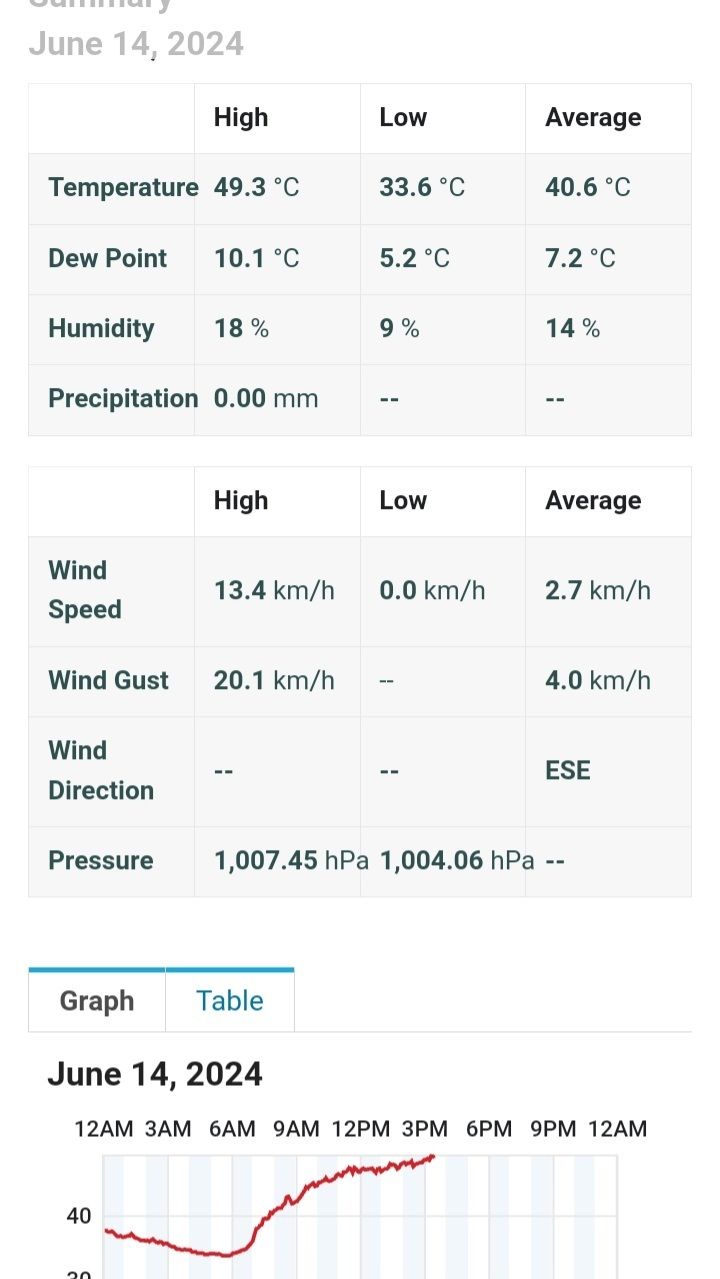Switch to the Table tab

click(229, 1001)
